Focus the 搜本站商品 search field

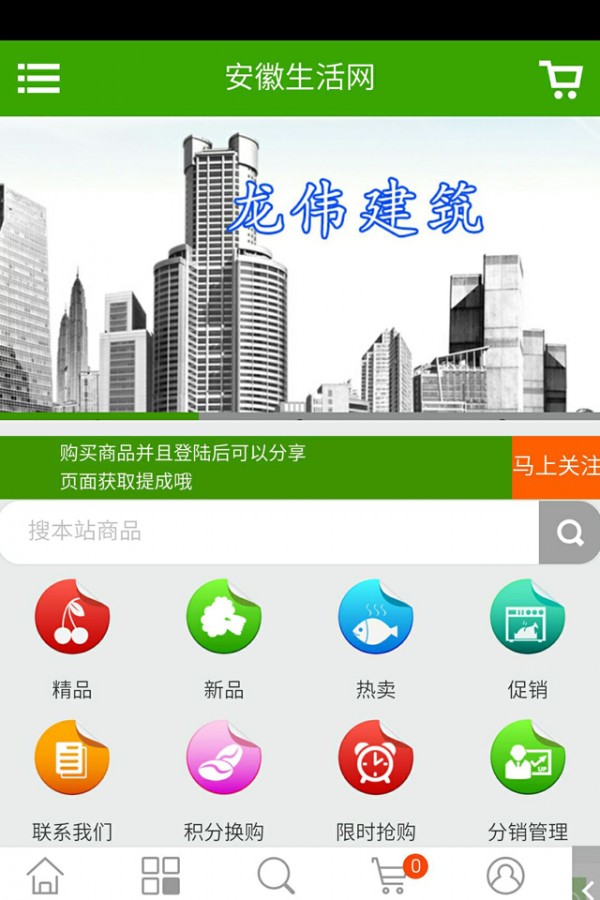pyautogui.click(x=270, y=531)
